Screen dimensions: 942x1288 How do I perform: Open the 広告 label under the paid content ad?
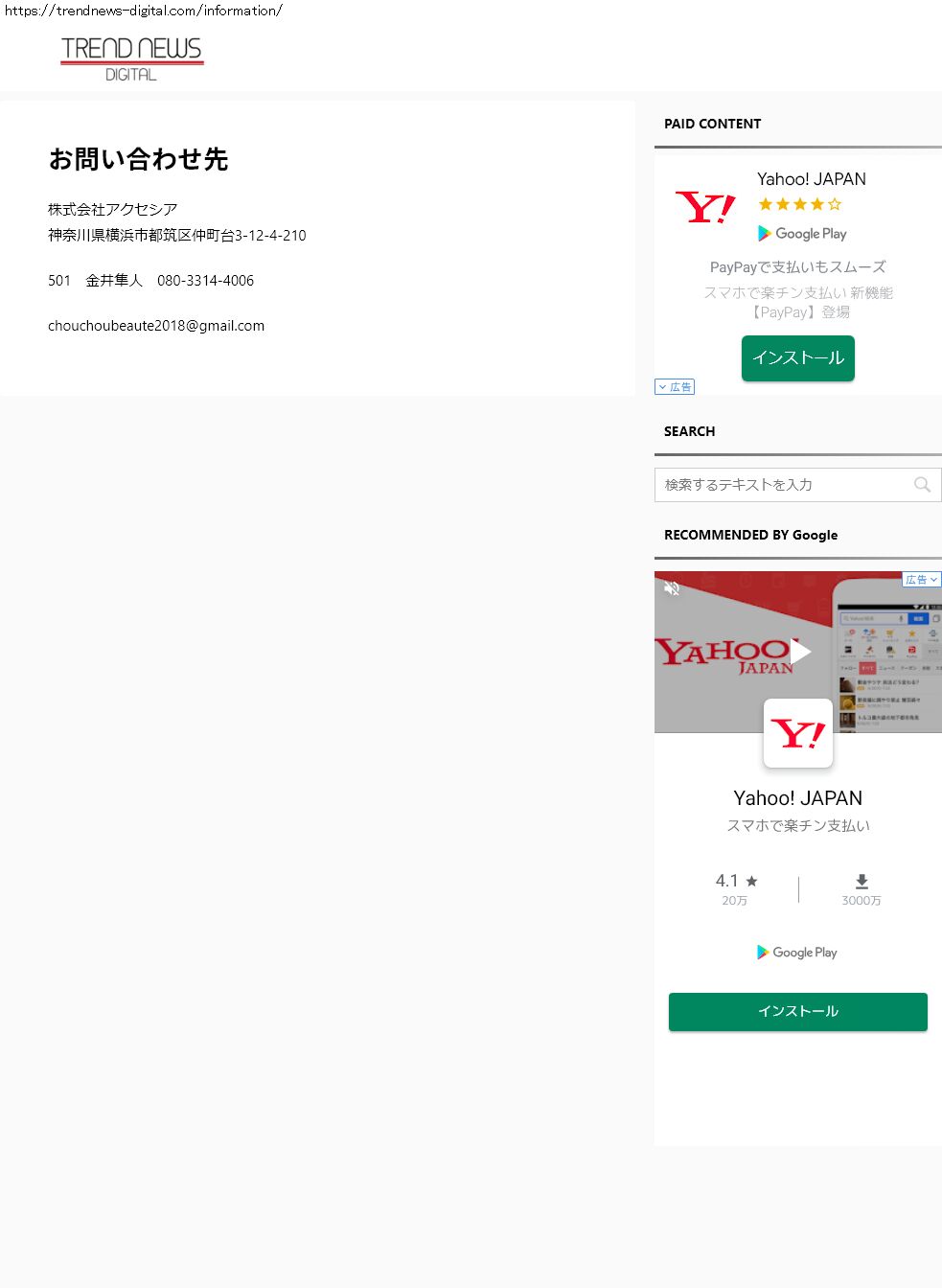(675, 387)
